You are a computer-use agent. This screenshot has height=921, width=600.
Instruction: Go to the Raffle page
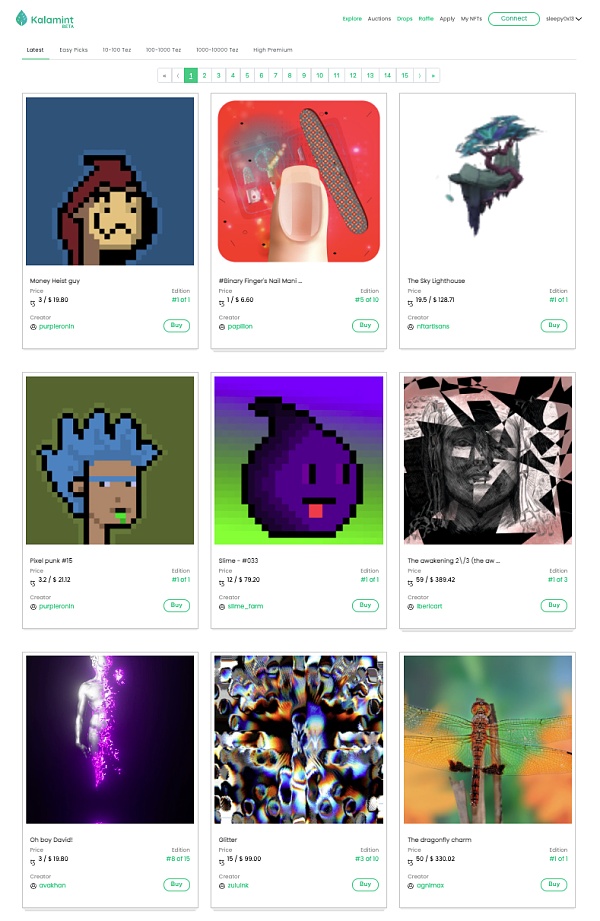pos(426,19)
